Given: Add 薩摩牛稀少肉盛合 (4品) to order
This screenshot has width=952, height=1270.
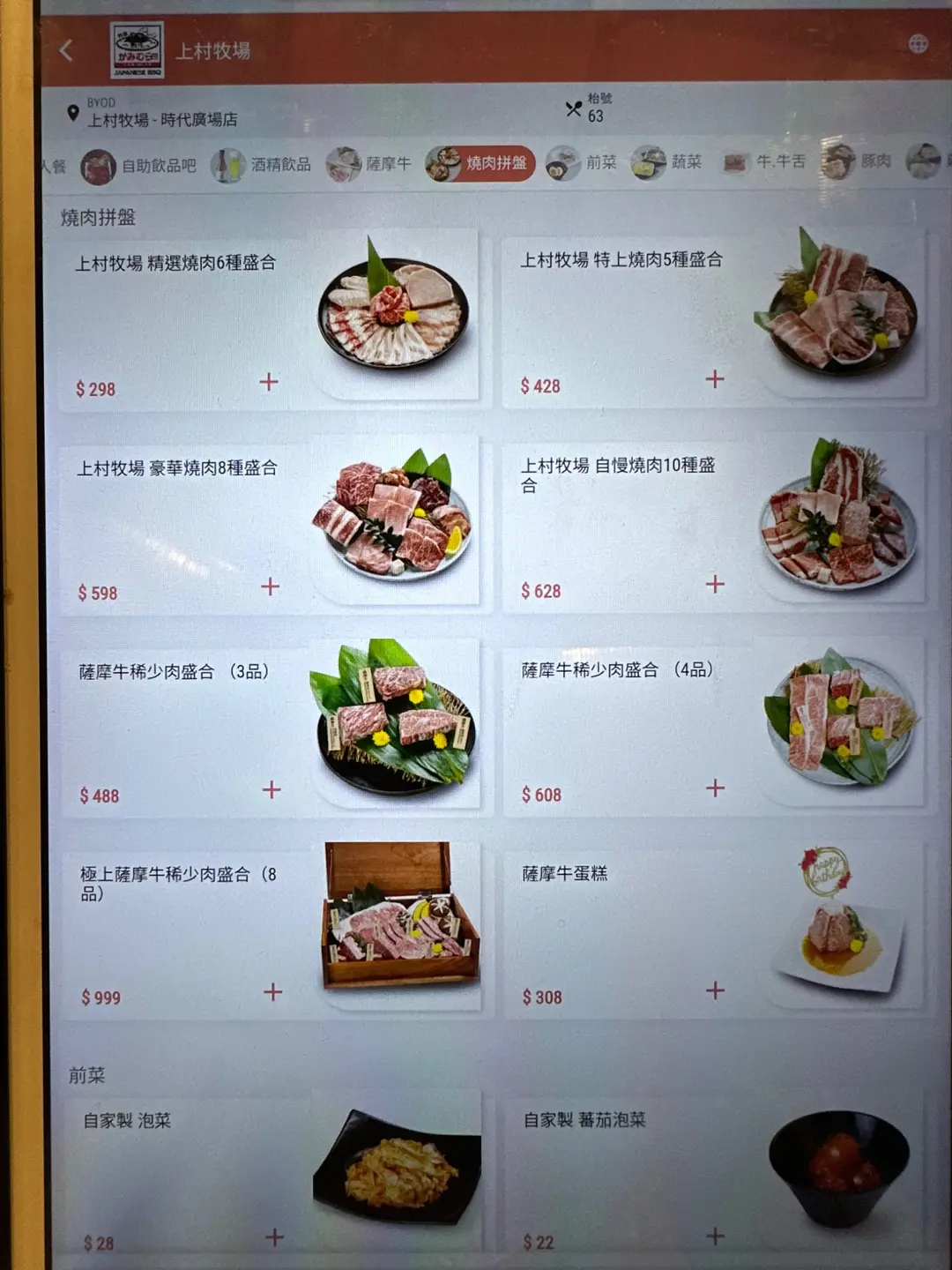Looking at the screenshot, I should (716, 788).
